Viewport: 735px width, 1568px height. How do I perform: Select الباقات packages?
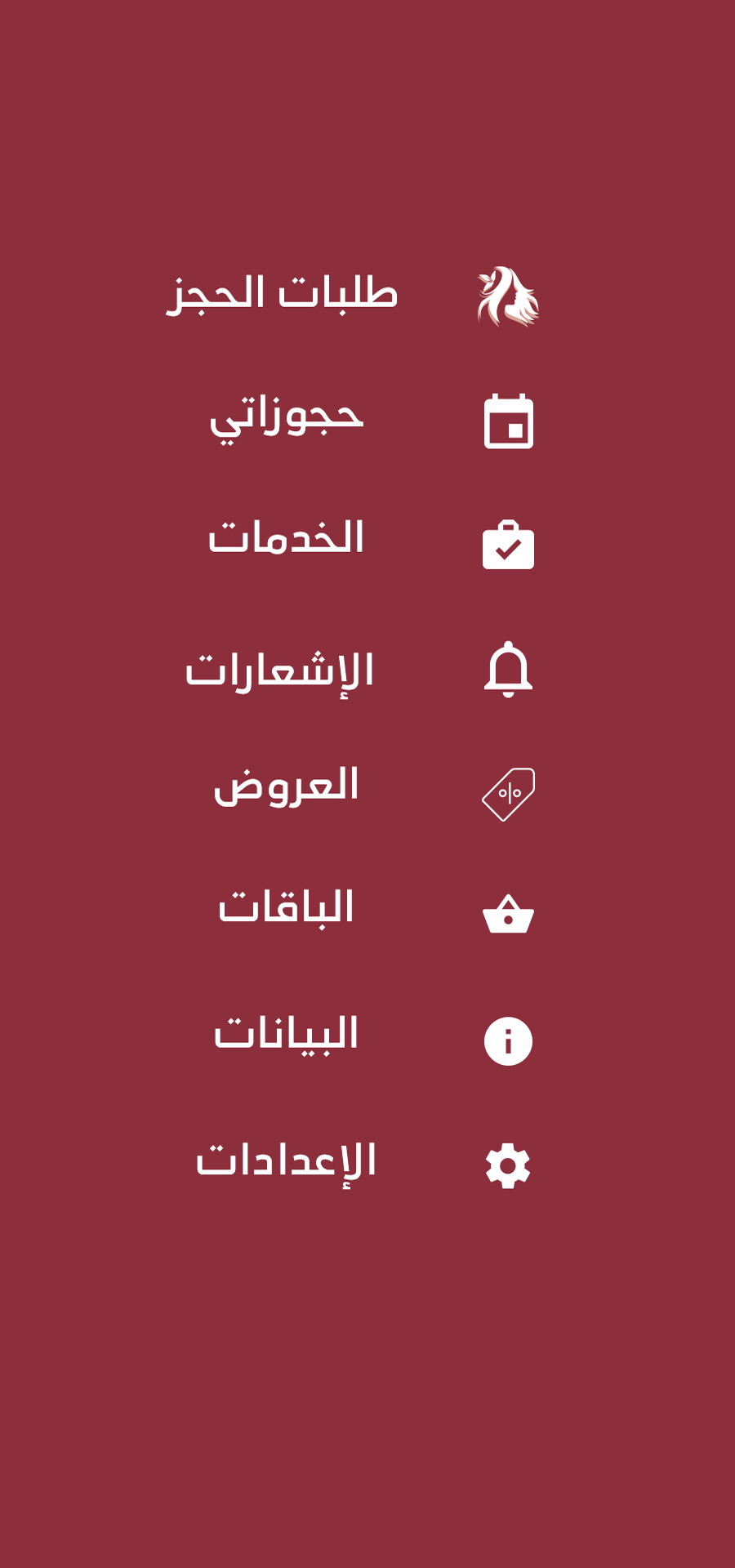pos(286,908)
